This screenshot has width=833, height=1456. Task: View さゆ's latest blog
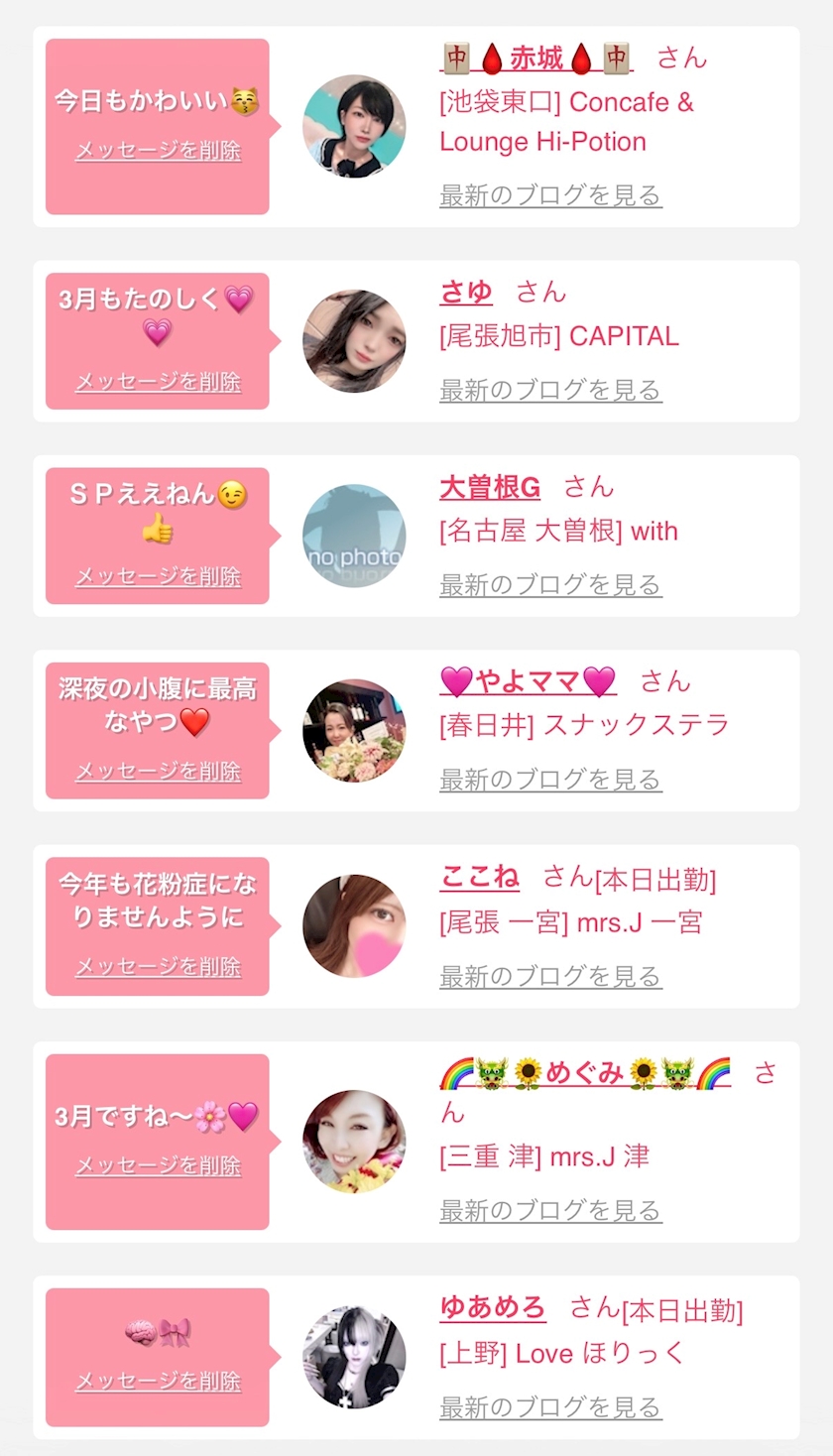(x=550, y=390)
